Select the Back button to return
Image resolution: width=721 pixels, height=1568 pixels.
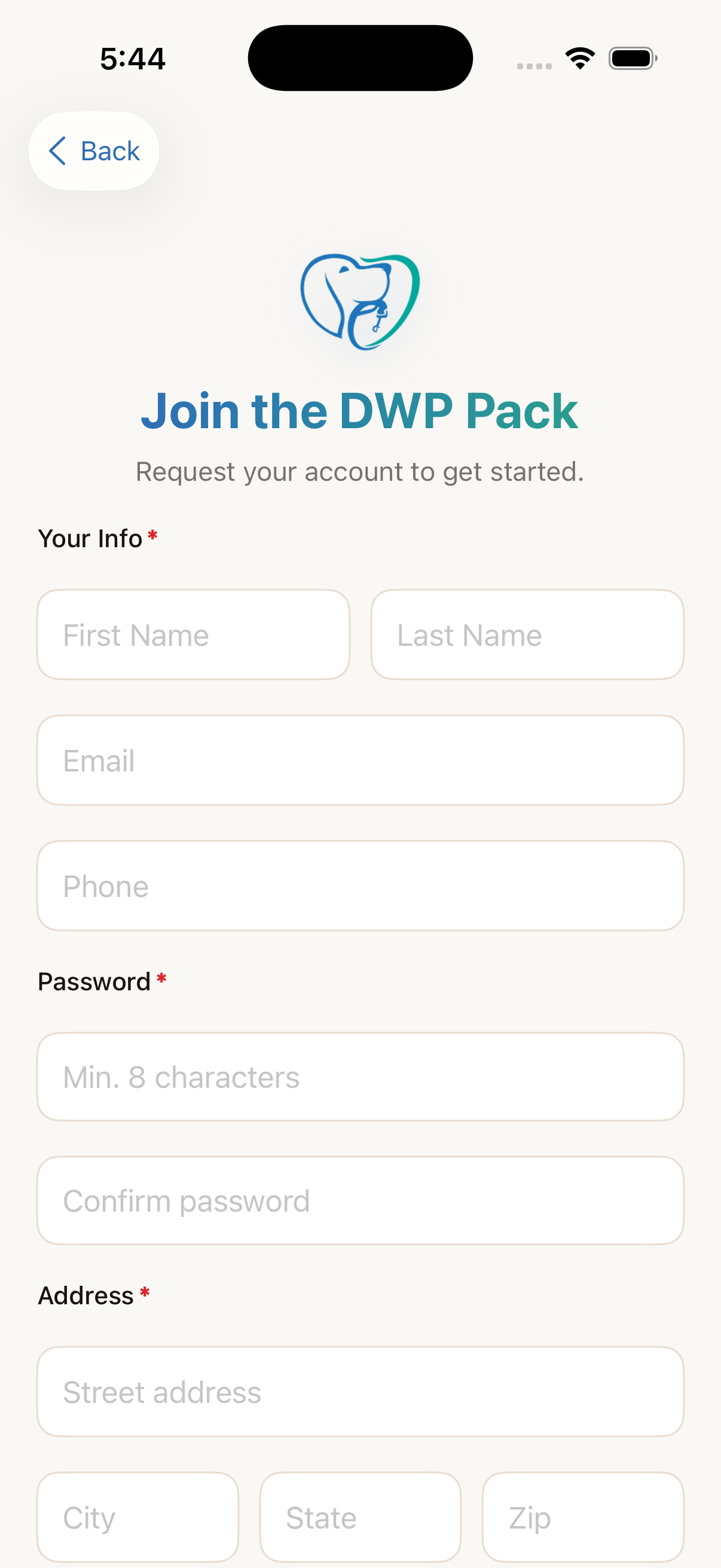[94, 151]
